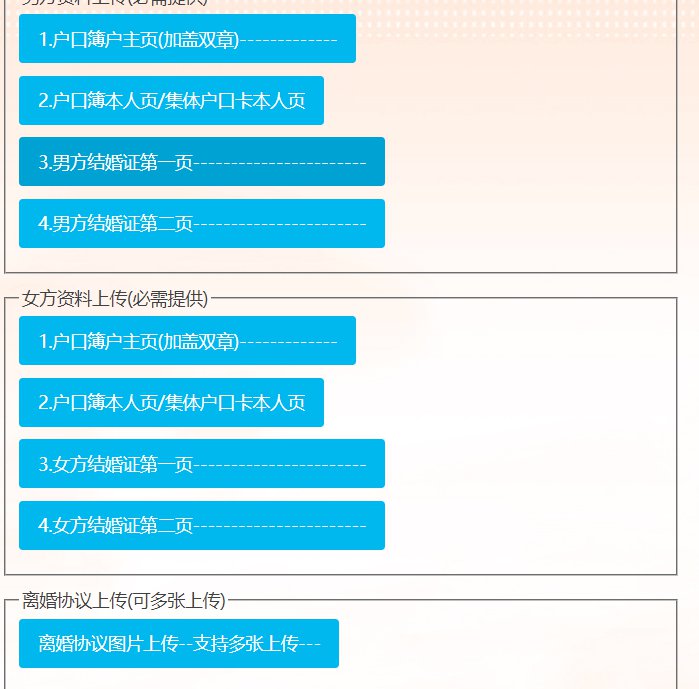This screenshot has width=699, height=689.
Task: Select 3.女方结婚证第一页 upload button
Action: pyautogui.click(x=201, y=464)
